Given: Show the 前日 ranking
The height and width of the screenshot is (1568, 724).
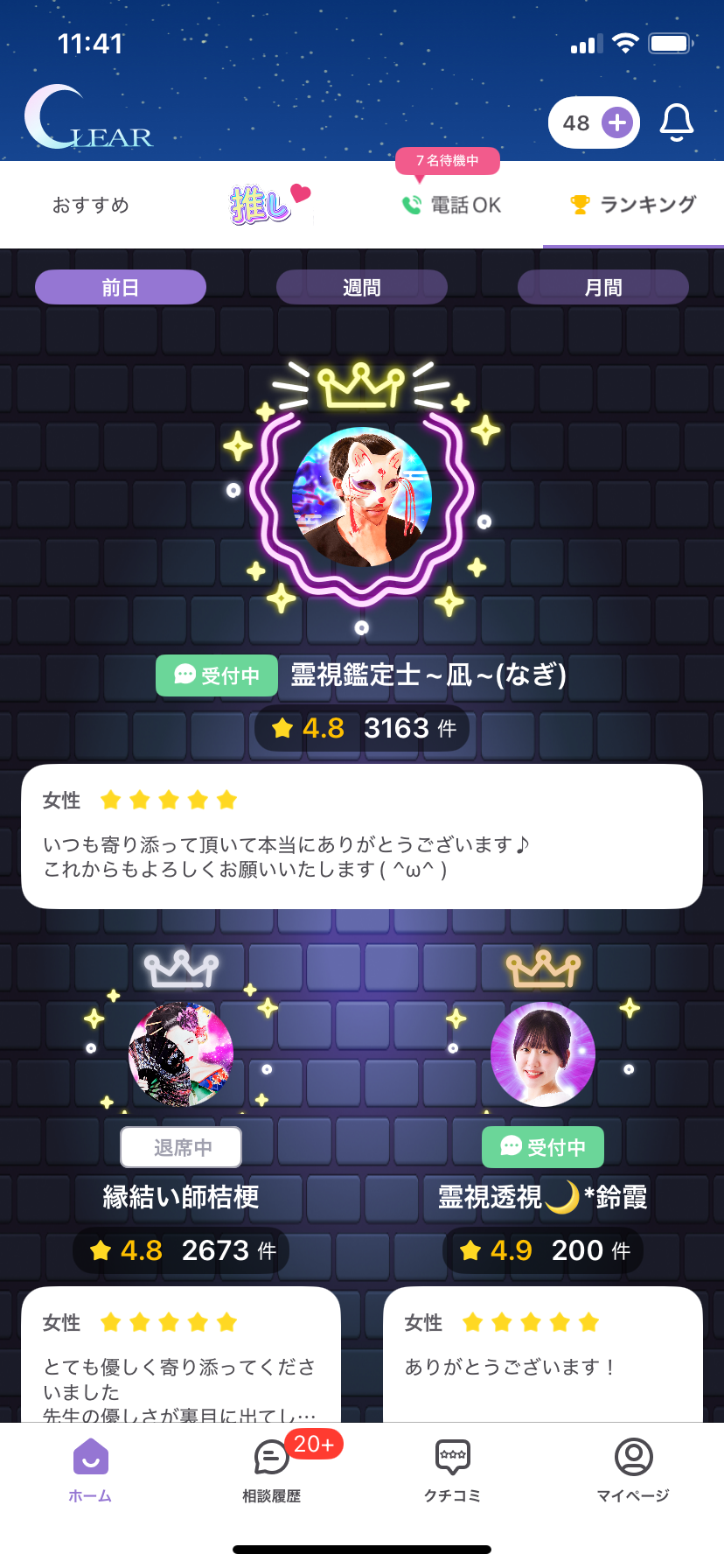Looking at the screenshot, I should pos(121,287).
